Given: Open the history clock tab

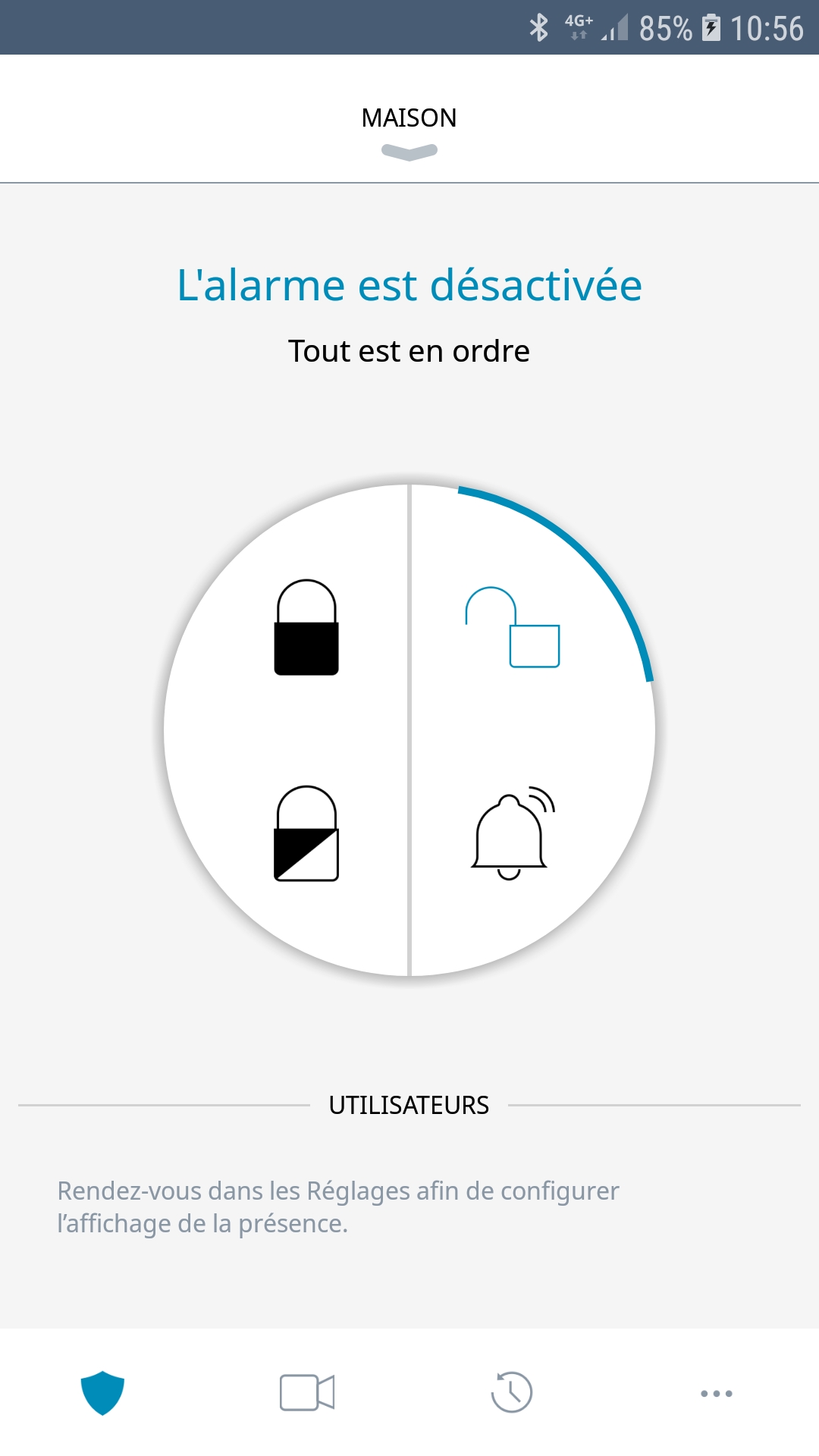Looking at the screenshot, I should (x=512, y=1393).
